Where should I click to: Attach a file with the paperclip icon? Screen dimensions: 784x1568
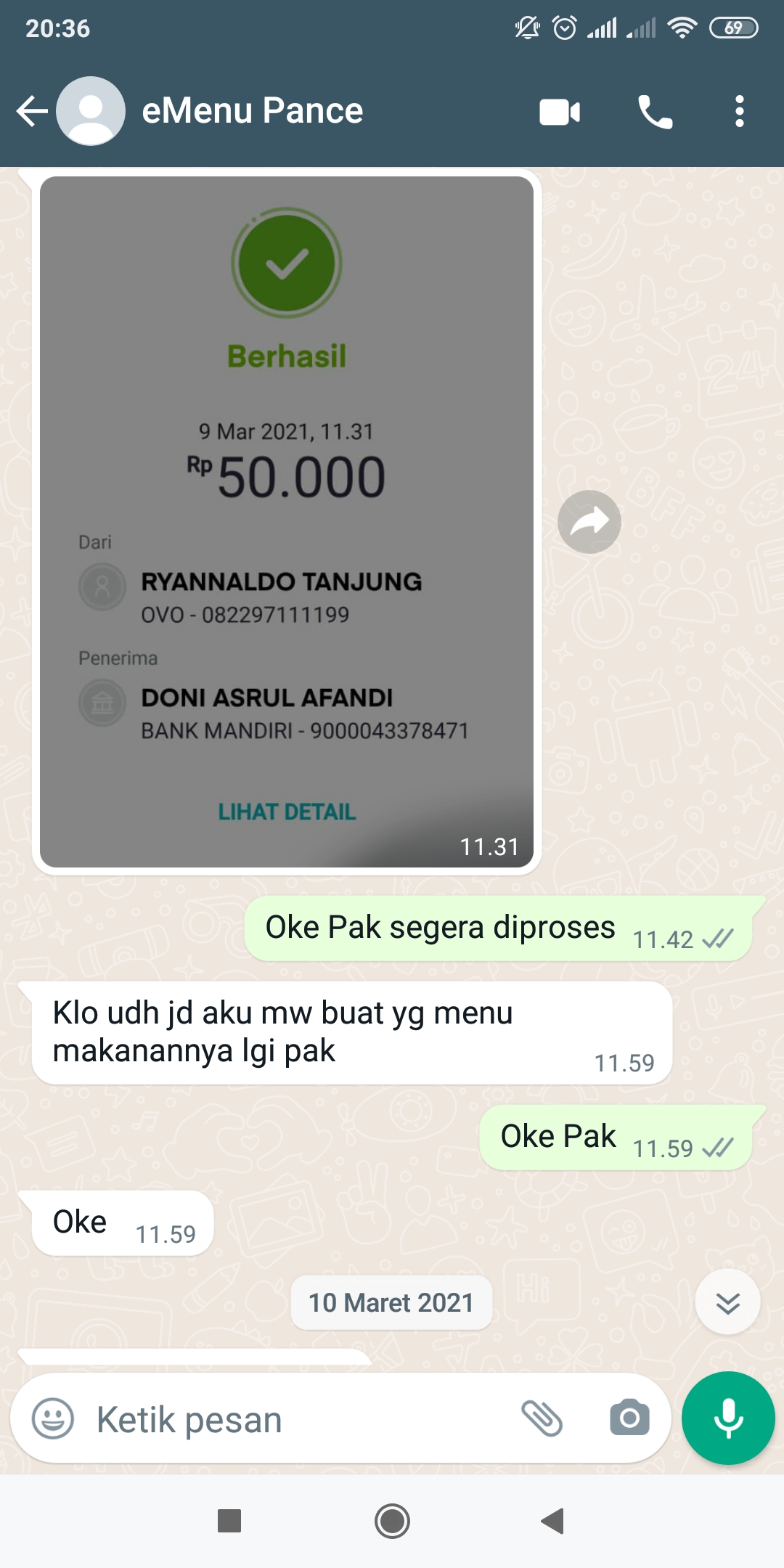tap(542, 1418)
